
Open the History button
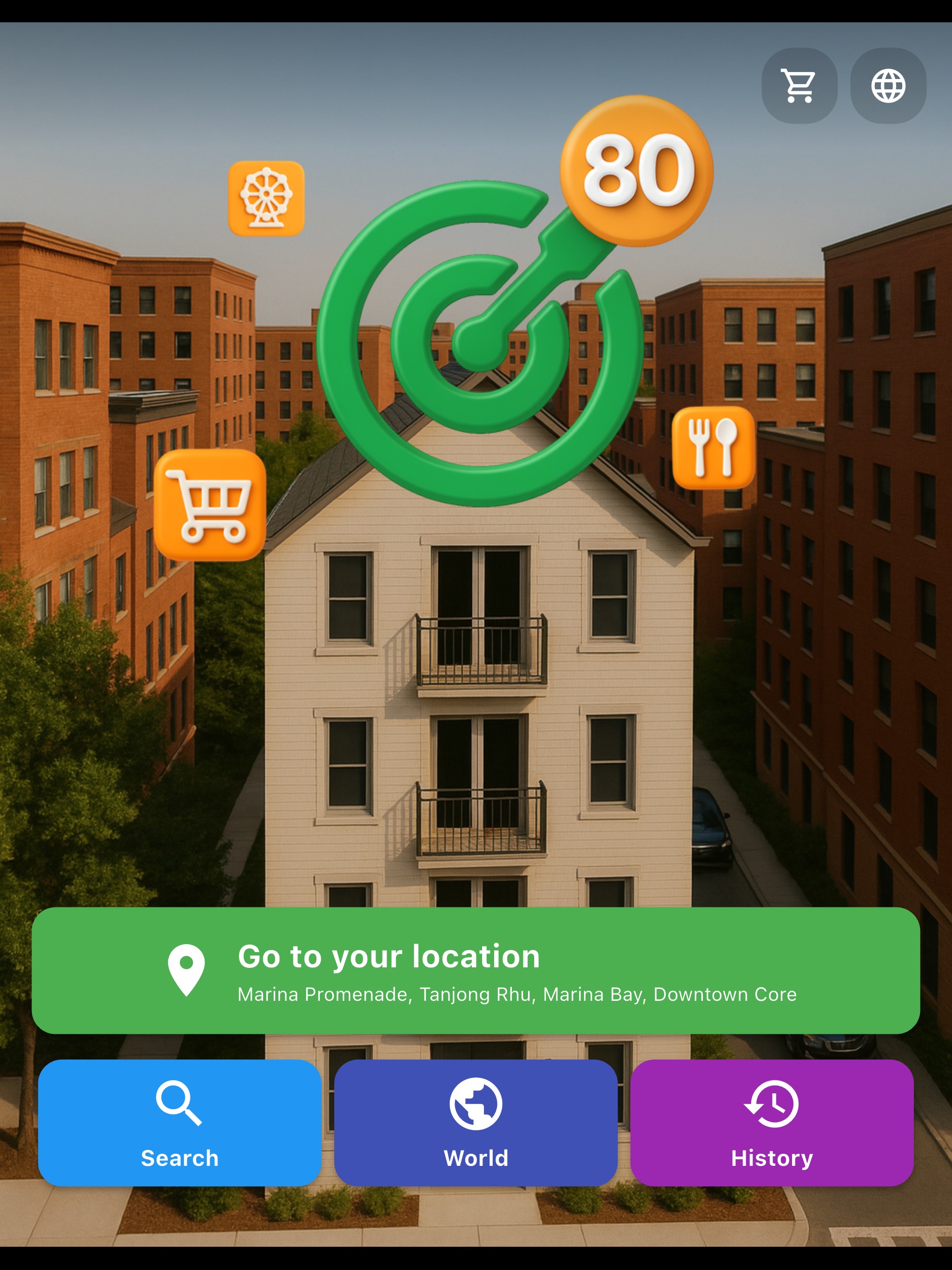(x=771, y=1123)
